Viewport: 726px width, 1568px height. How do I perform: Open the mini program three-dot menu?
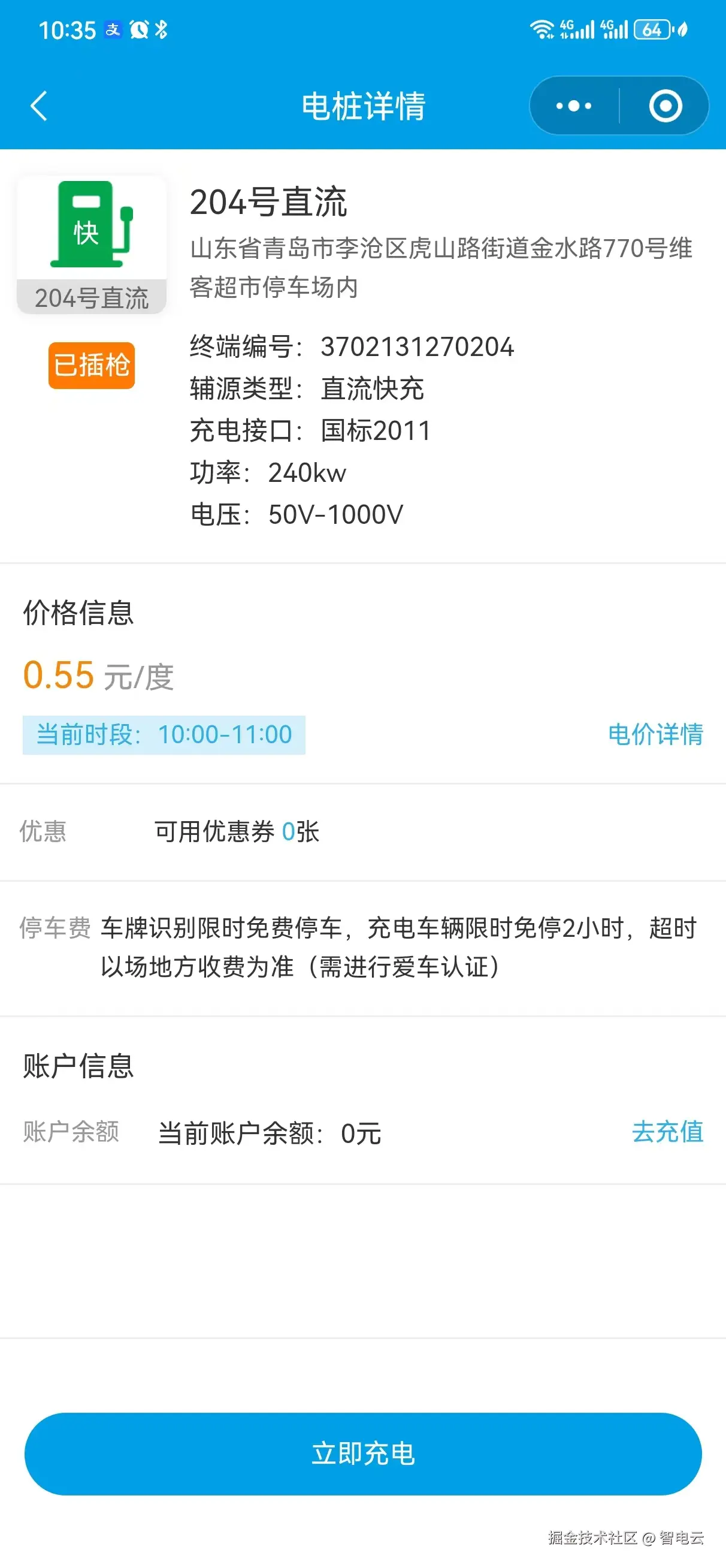[574, 106]
